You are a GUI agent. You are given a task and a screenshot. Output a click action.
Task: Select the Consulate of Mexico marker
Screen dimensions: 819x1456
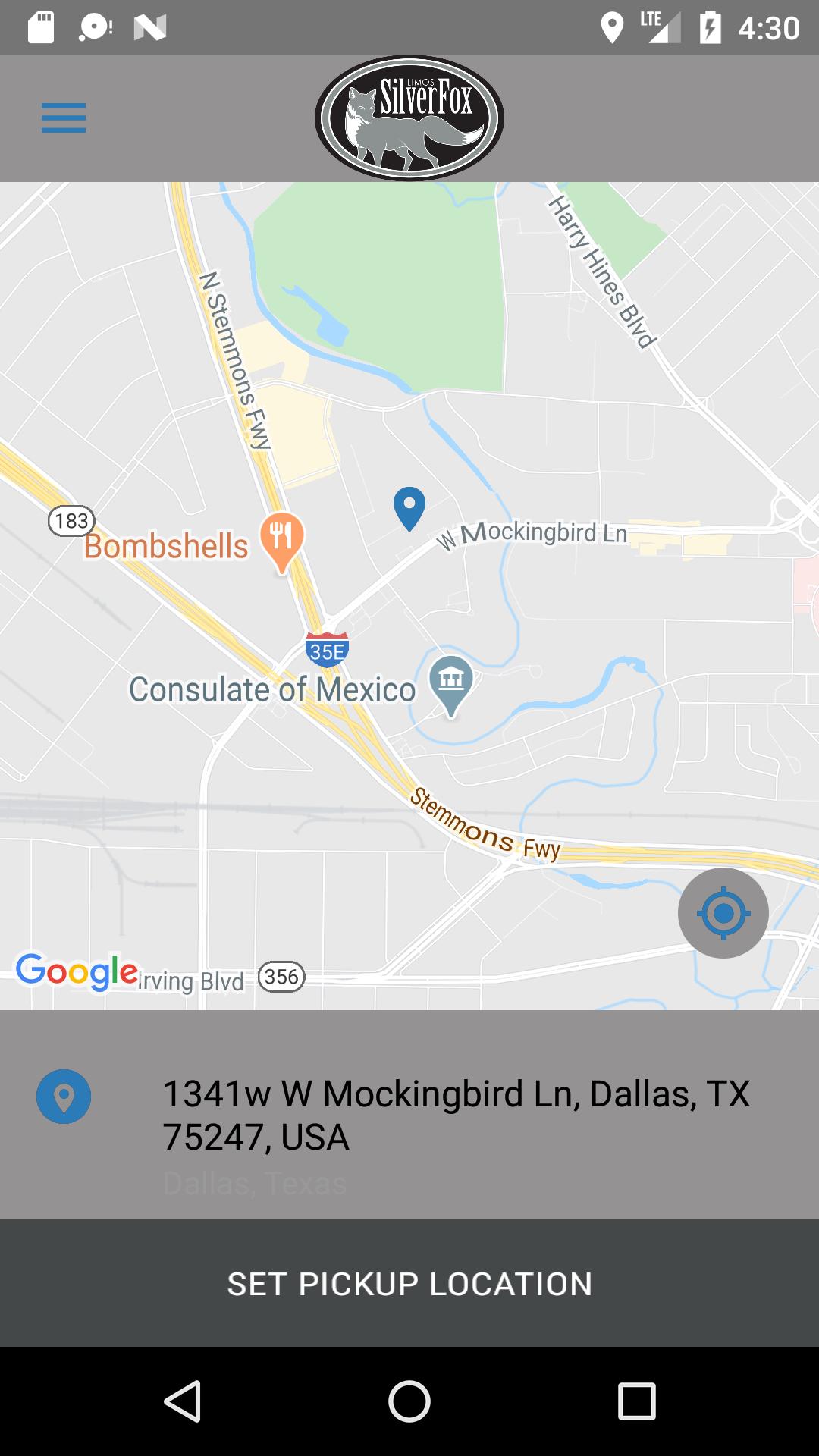[x=450, y=681]
